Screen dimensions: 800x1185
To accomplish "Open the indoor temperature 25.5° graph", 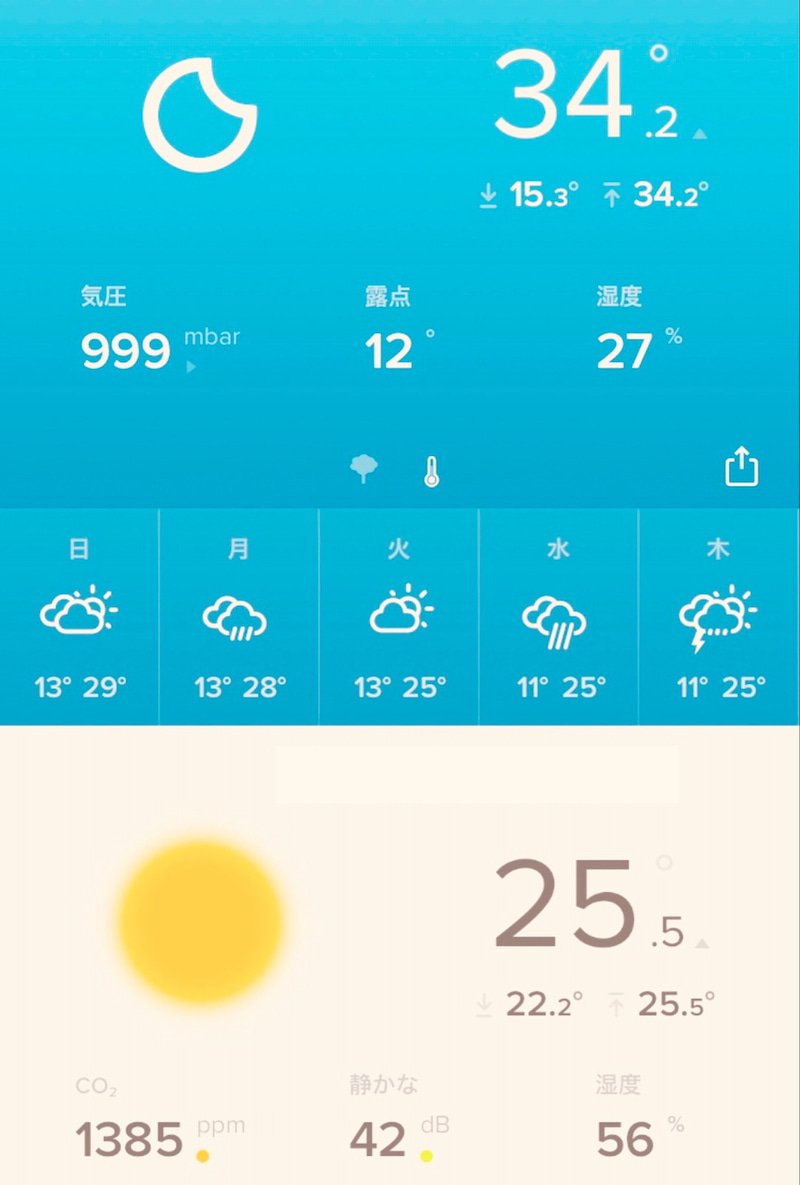I will (x=590, y=905).
